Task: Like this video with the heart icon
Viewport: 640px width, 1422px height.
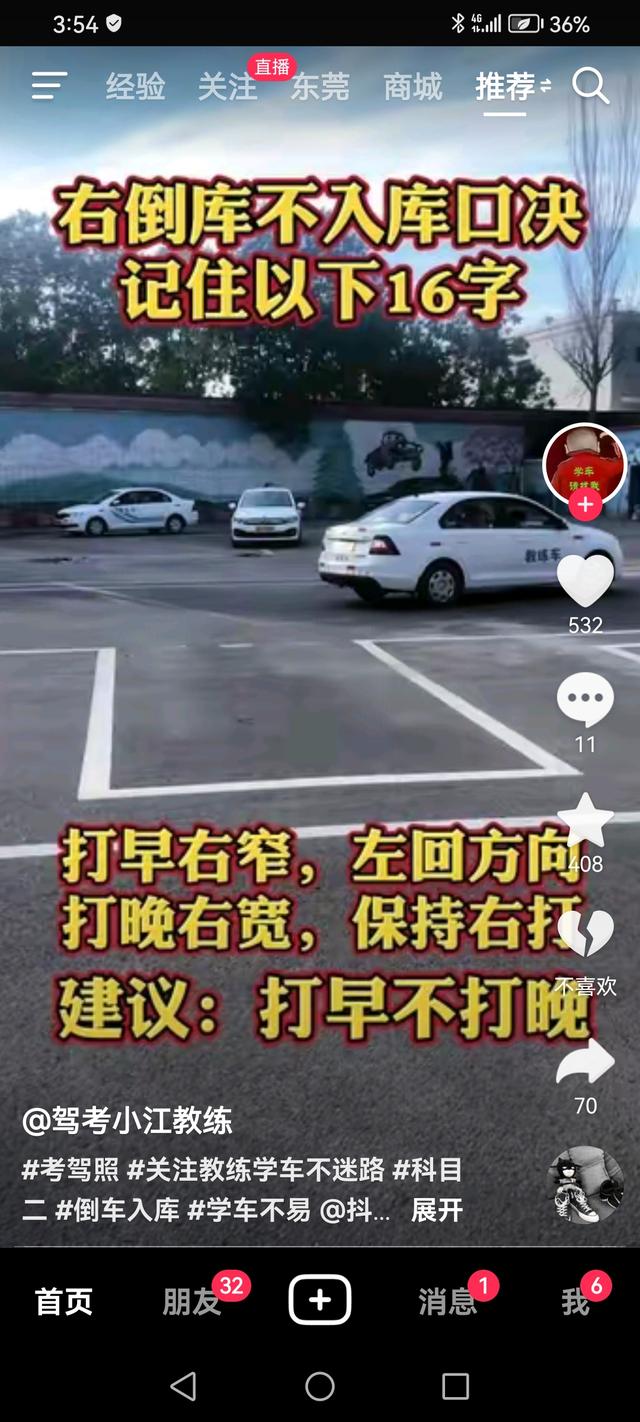Action: click(x=585, y=582)
